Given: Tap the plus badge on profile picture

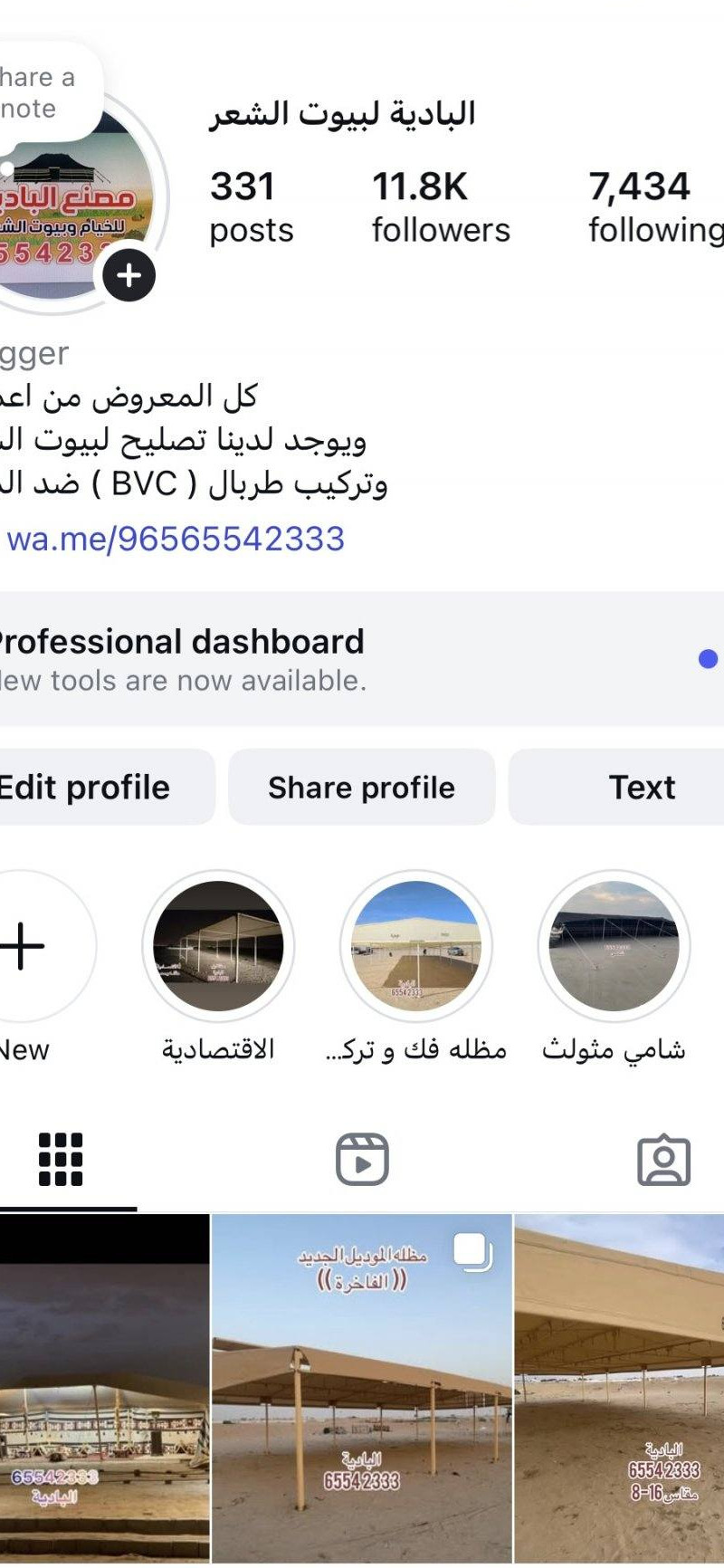Looking at the screenshot, I should click(x=129, y=275).
